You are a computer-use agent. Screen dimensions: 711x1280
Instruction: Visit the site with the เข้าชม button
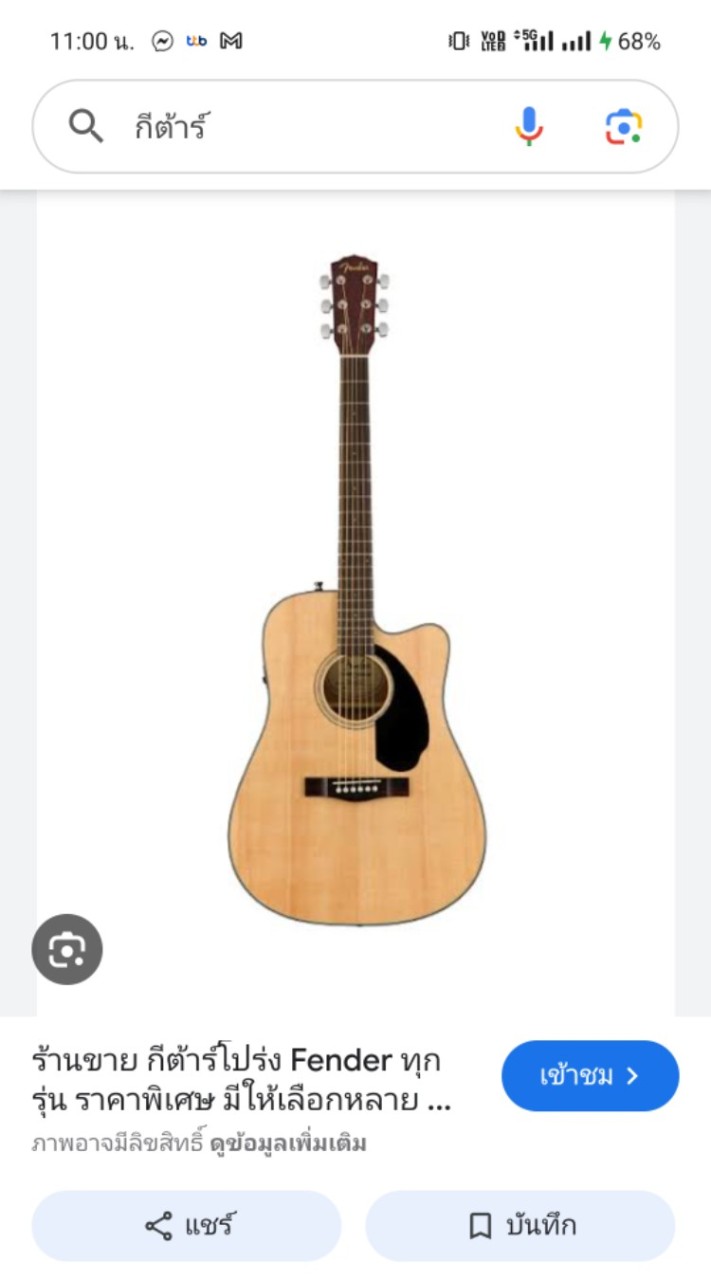coord(589,1076)
